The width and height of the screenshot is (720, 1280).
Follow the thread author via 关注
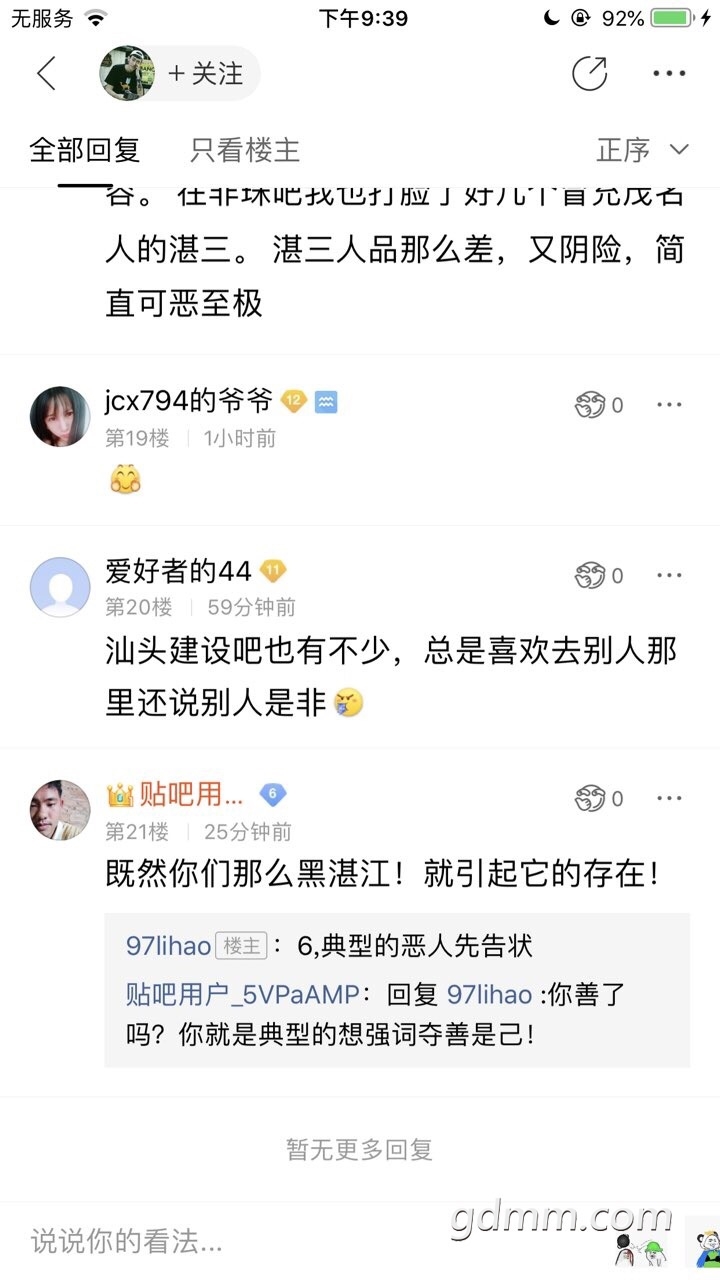coord(205,73)
